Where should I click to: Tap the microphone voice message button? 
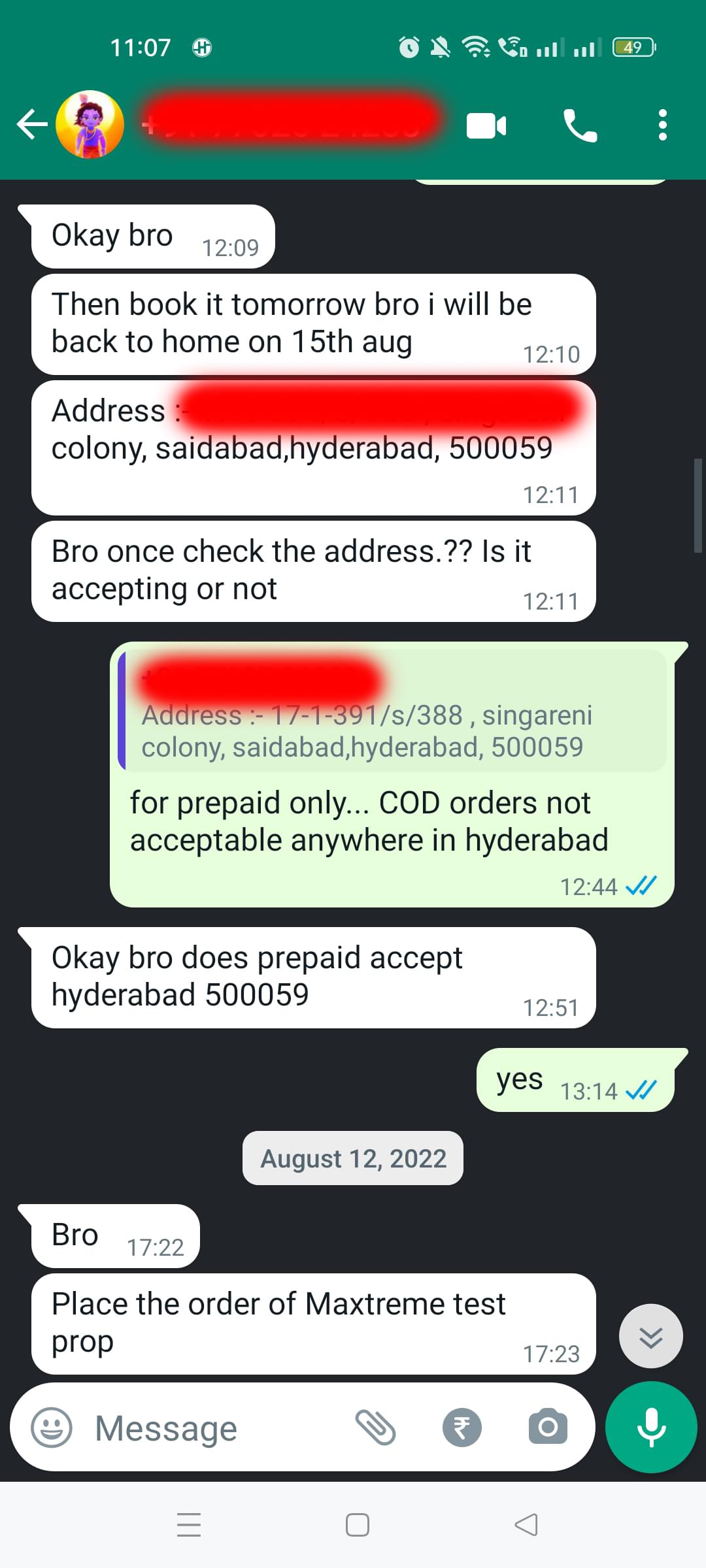pos(651,1428)
